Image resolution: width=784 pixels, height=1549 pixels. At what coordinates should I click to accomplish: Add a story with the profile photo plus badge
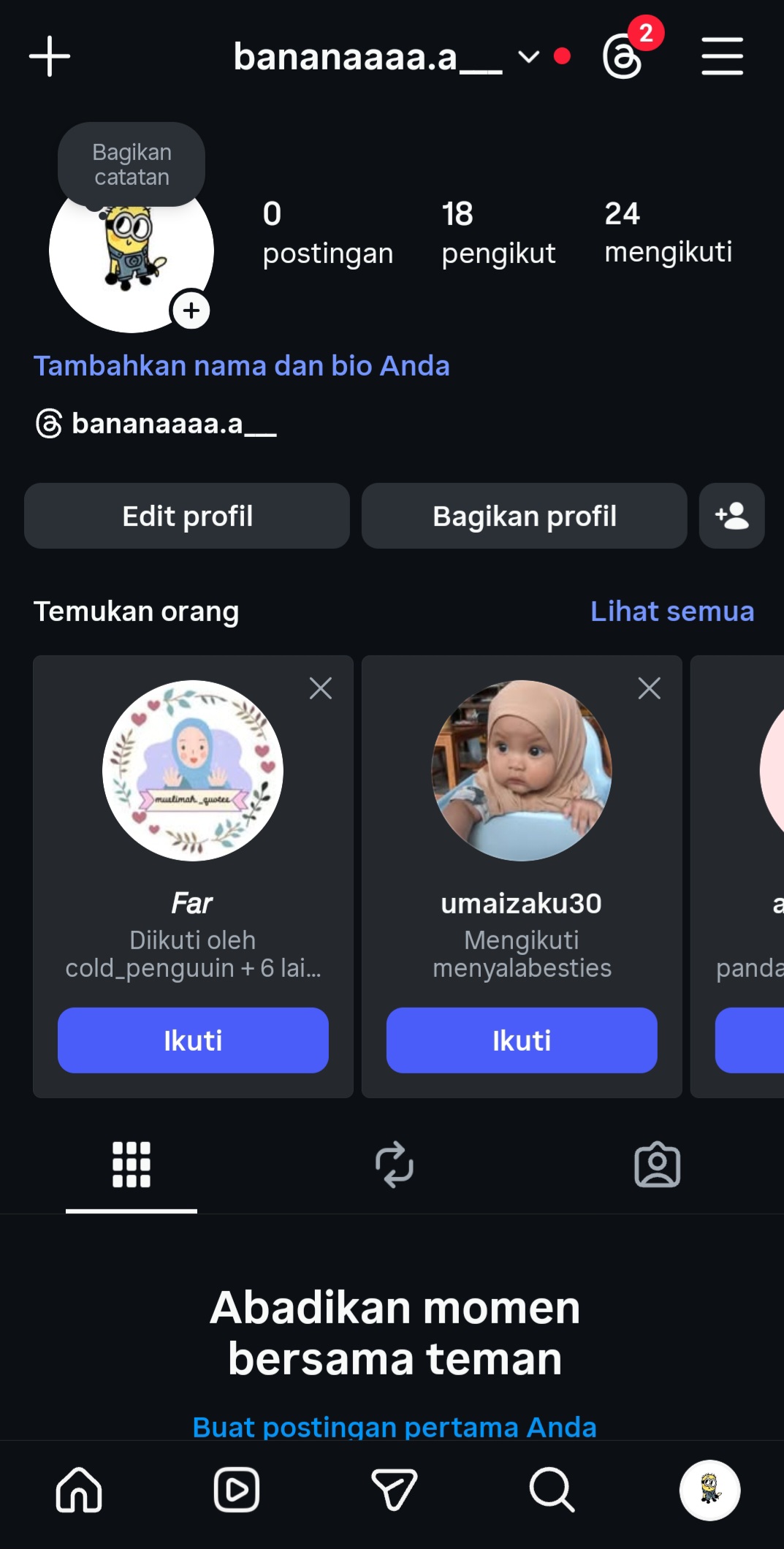coord(191,311)
